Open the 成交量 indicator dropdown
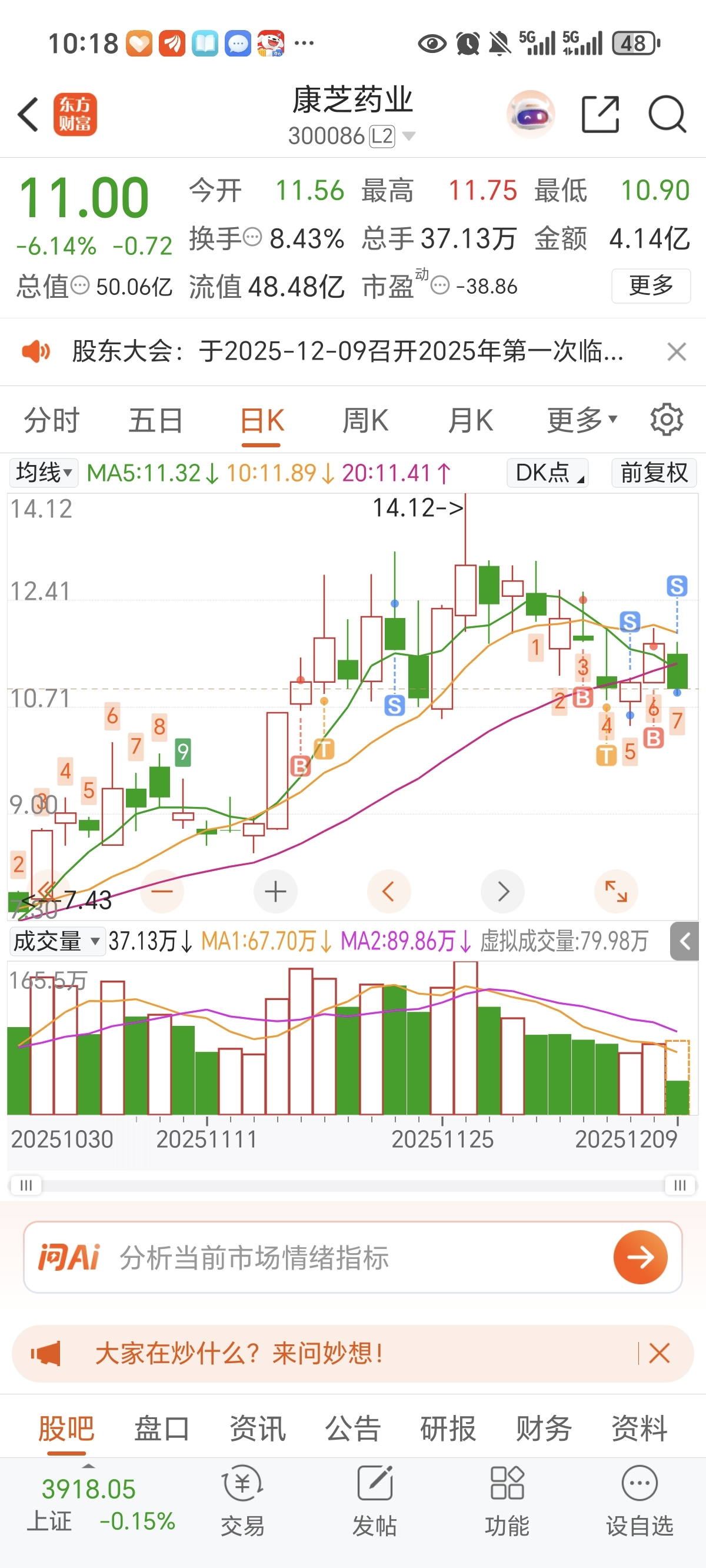Screen dimensions: 706x1568 coord(56,941)
